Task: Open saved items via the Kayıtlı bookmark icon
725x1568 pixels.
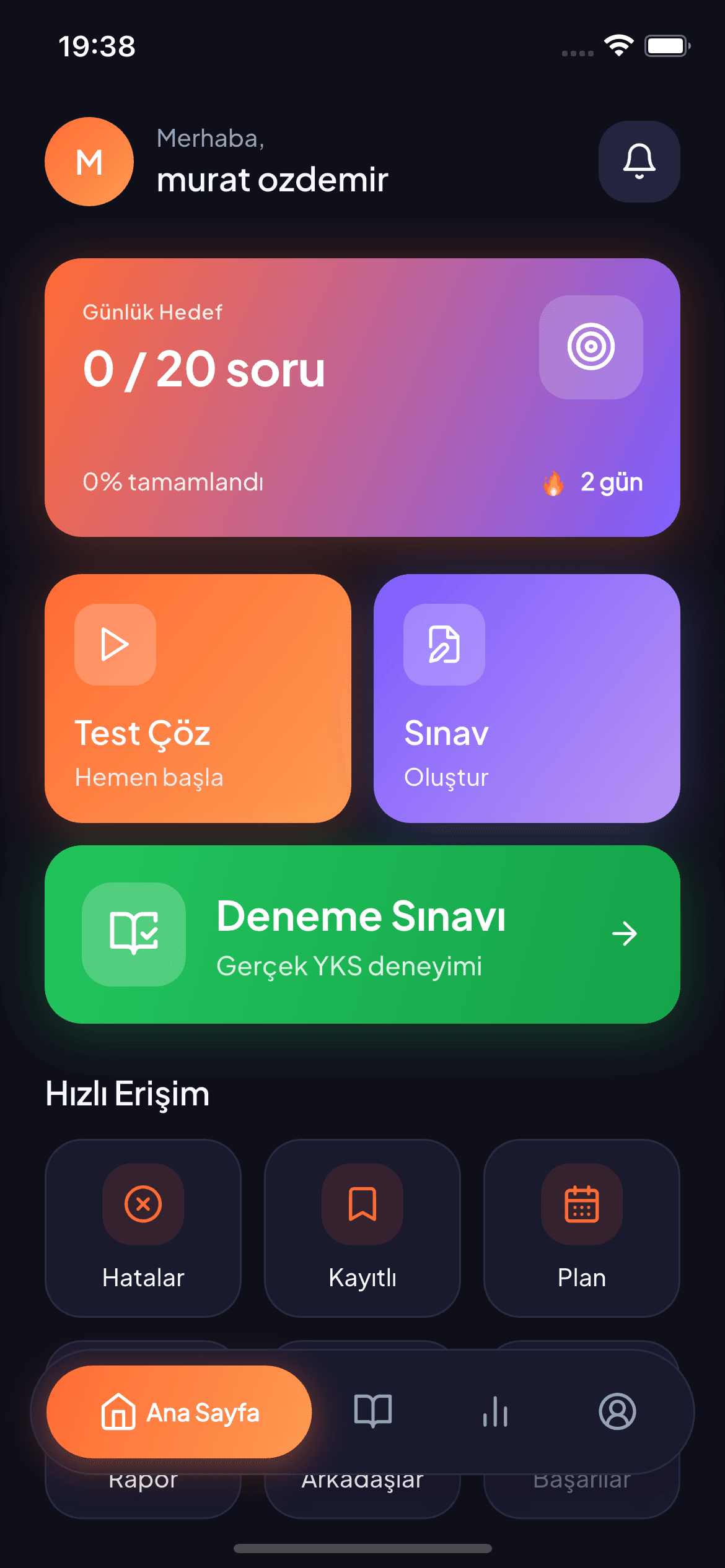Action: [x=362, y=1204]
